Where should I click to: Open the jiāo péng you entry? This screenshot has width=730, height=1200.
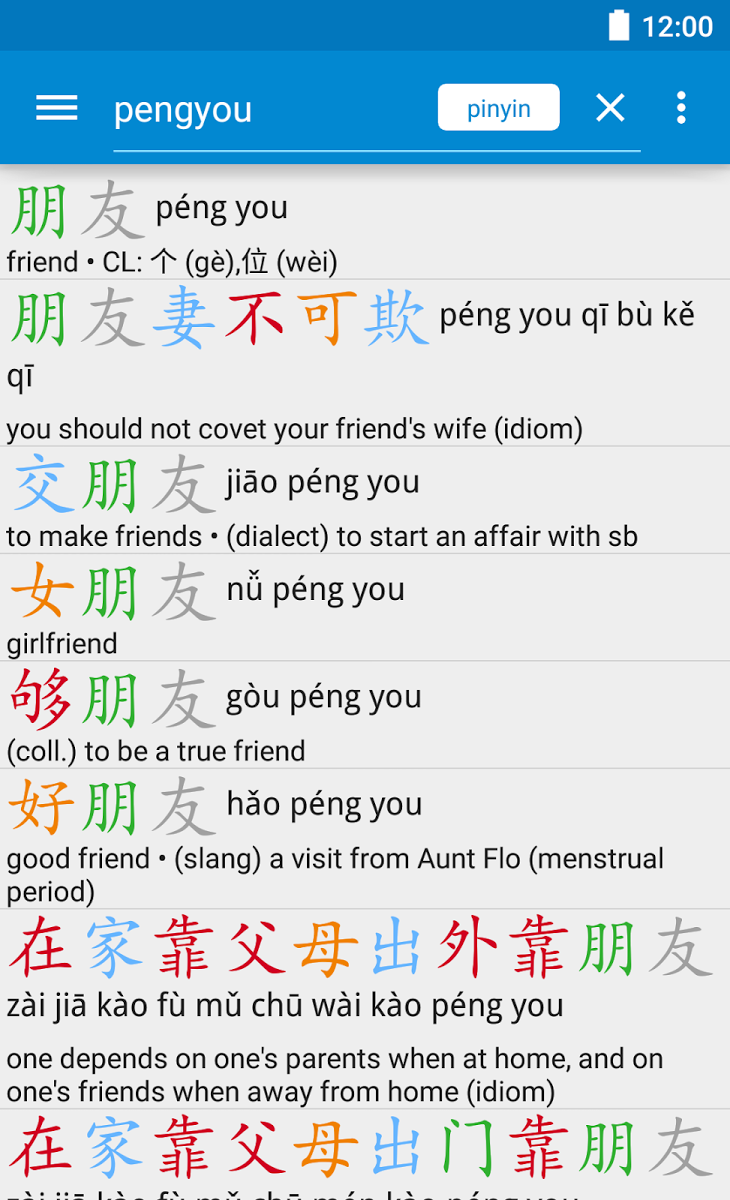point(365,500)
